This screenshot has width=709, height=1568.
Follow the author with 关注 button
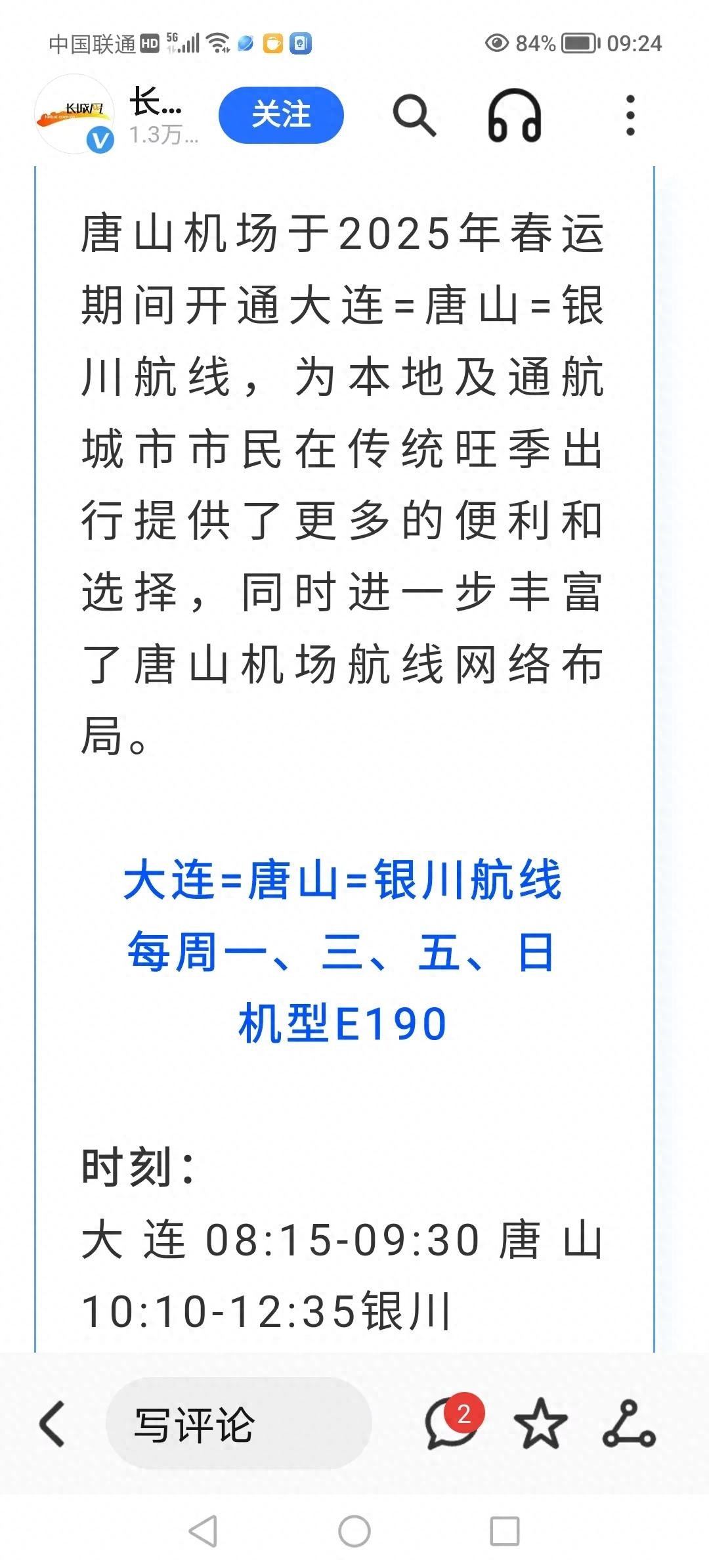281,115
